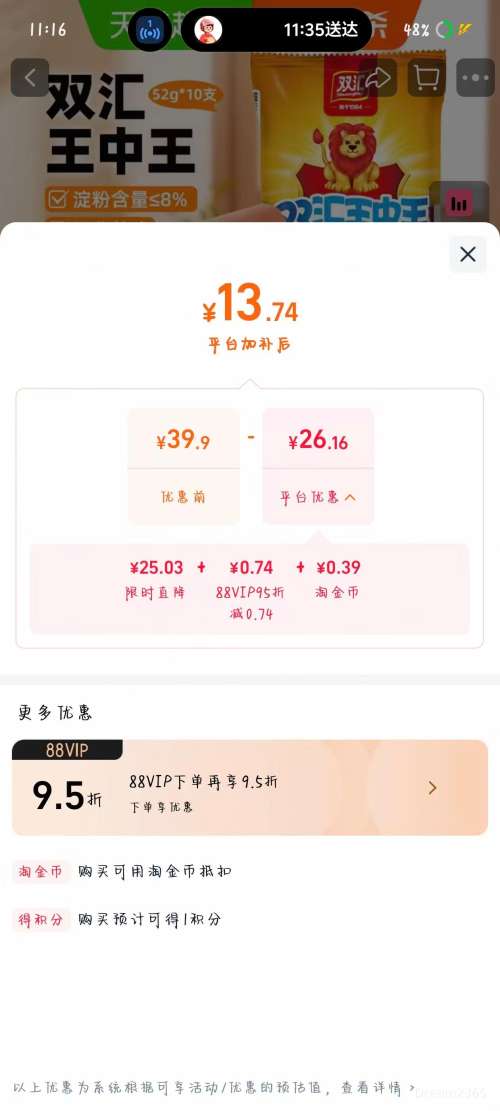Open the 11:35送达 delivery status pill

[x=276, y=30]
